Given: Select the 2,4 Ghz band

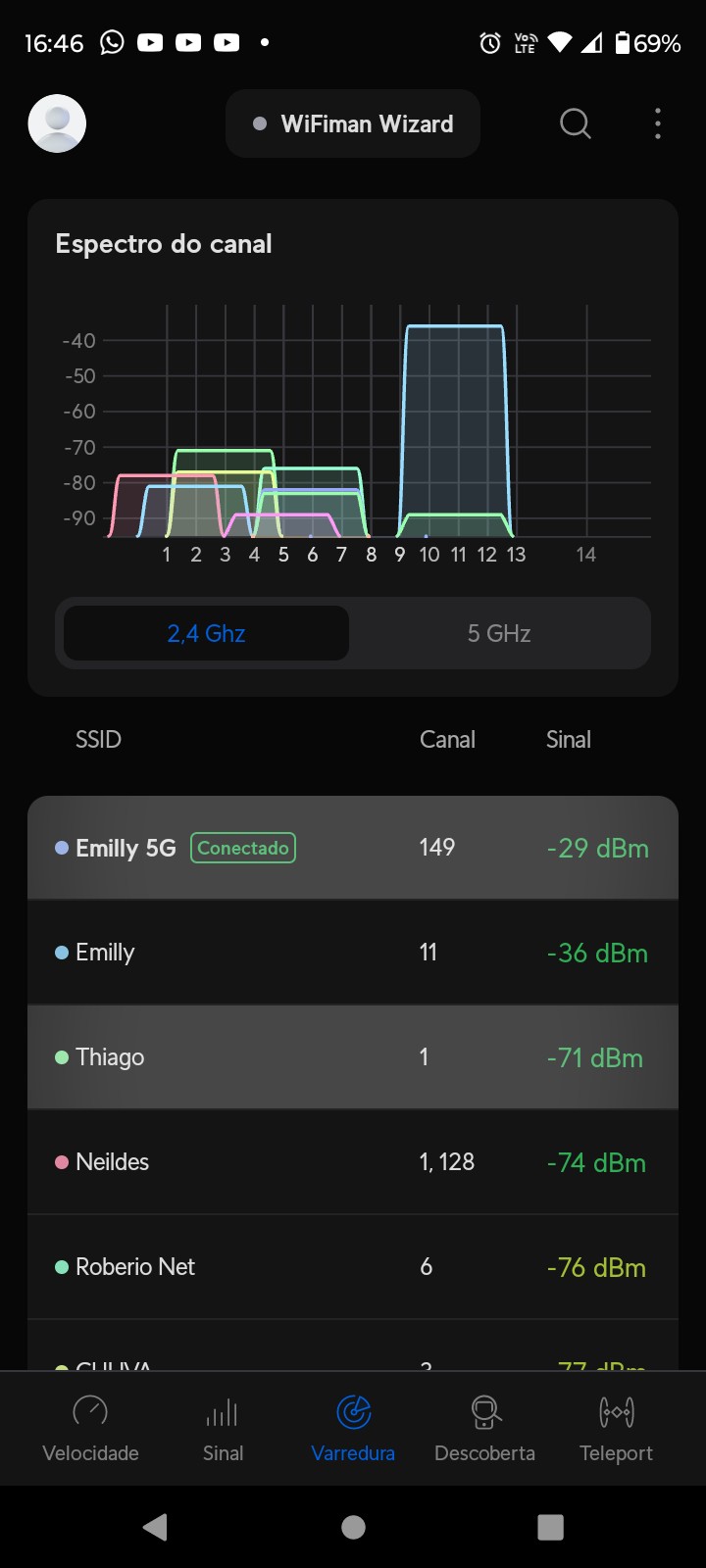Looking at the screenshot, I should (x=206, y=633).
